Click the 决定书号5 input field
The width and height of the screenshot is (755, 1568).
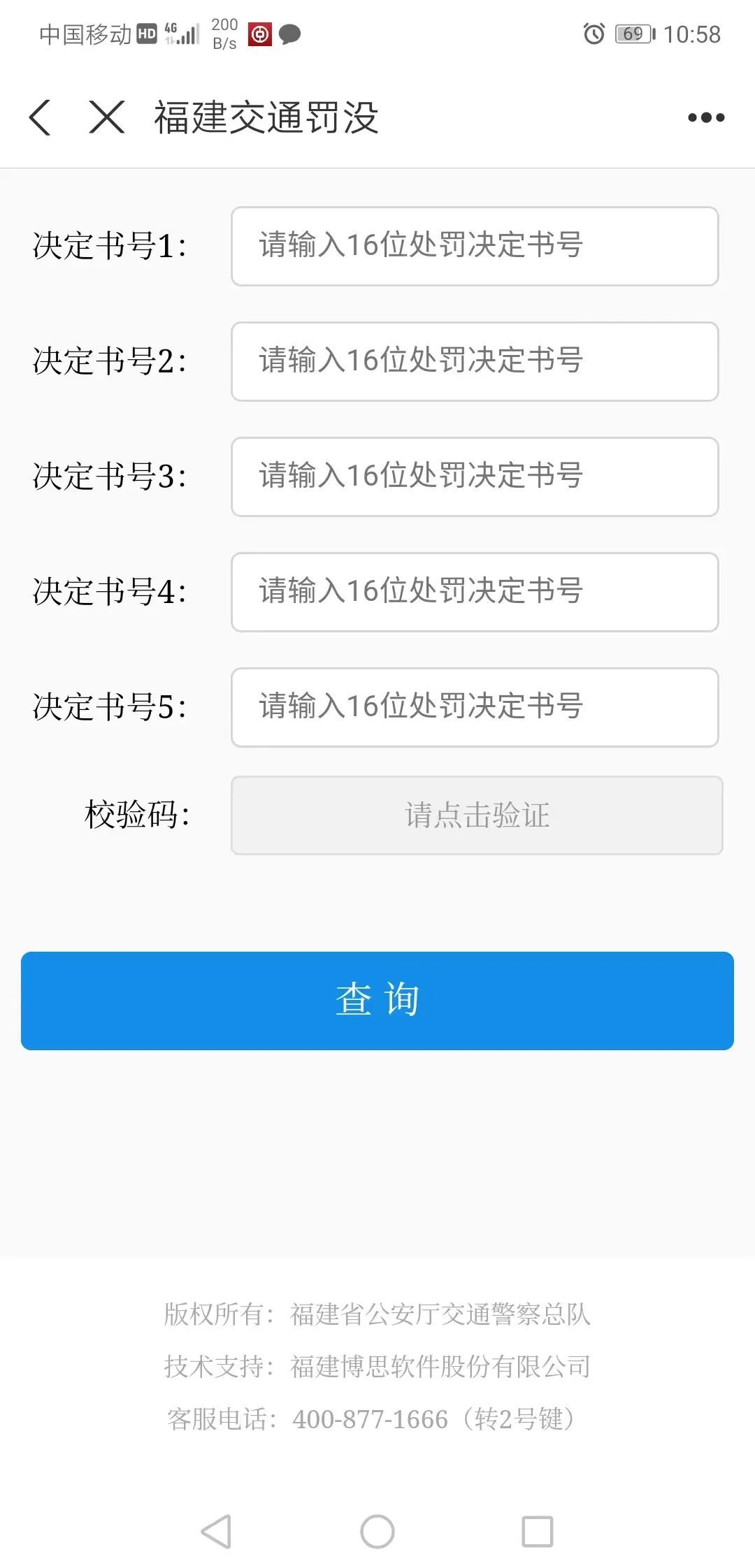point(475,707)
